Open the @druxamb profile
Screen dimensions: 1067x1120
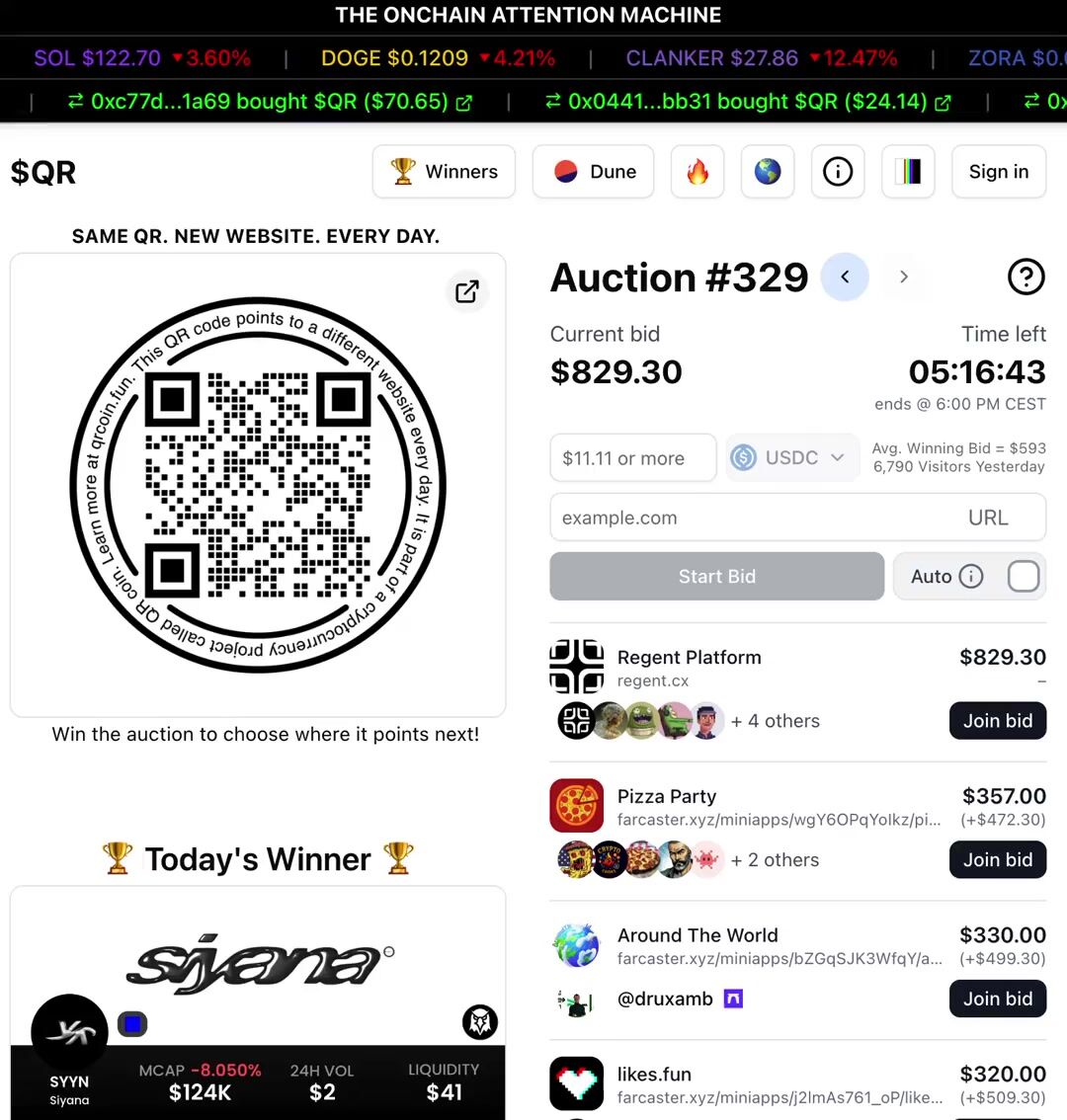point(665,1000)
